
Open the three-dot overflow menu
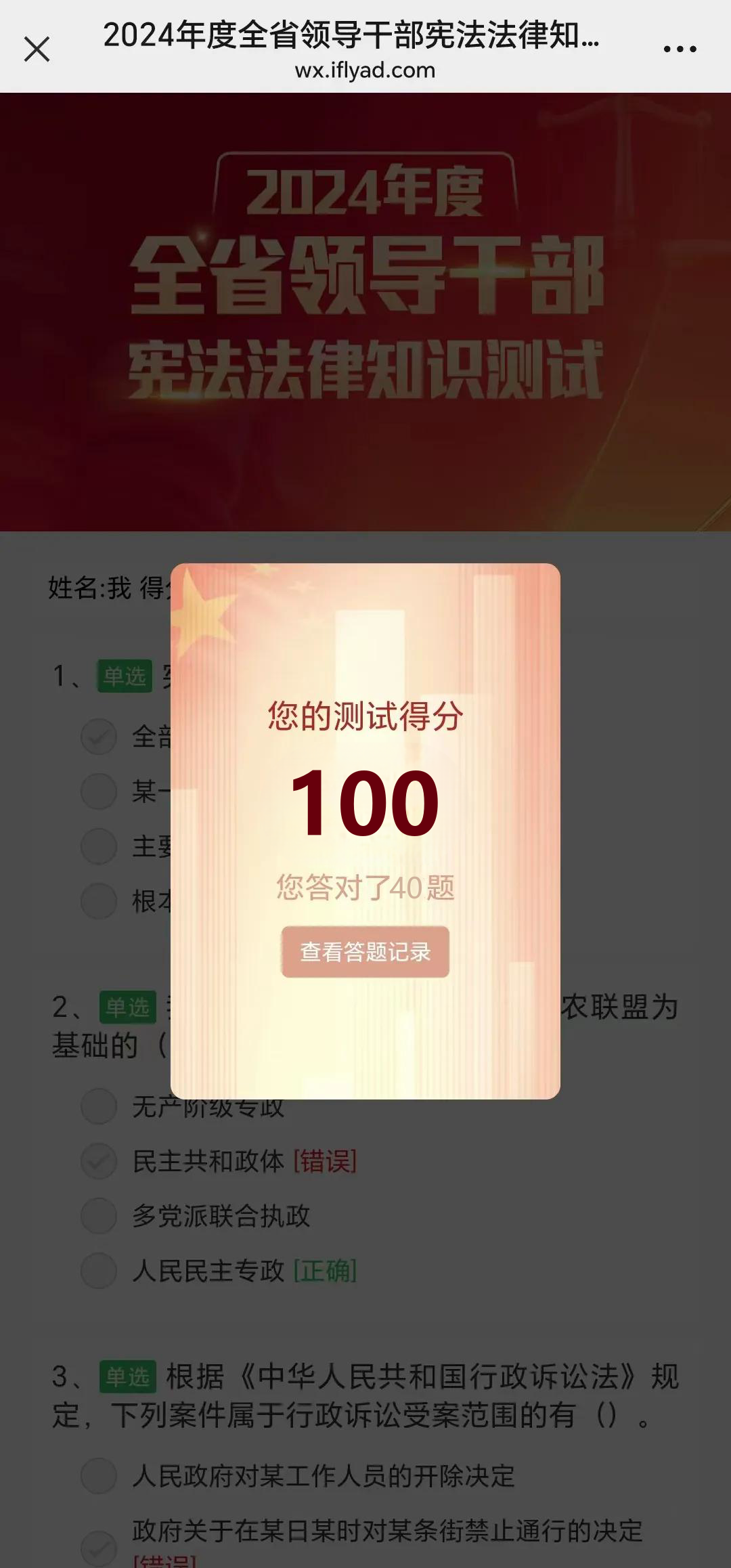click(680, 49)
